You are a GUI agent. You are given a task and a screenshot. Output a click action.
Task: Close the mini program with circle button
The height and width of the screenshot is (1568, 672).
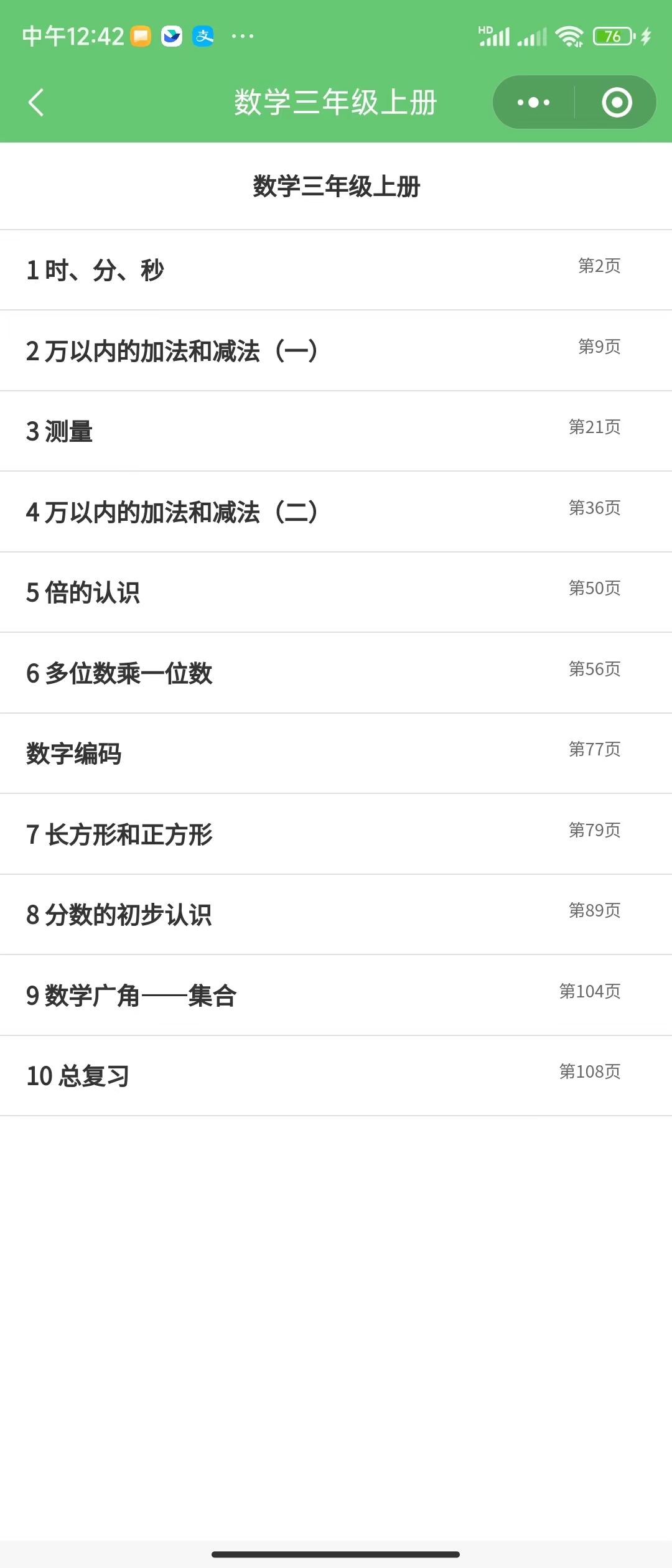[x=617, y=103]
